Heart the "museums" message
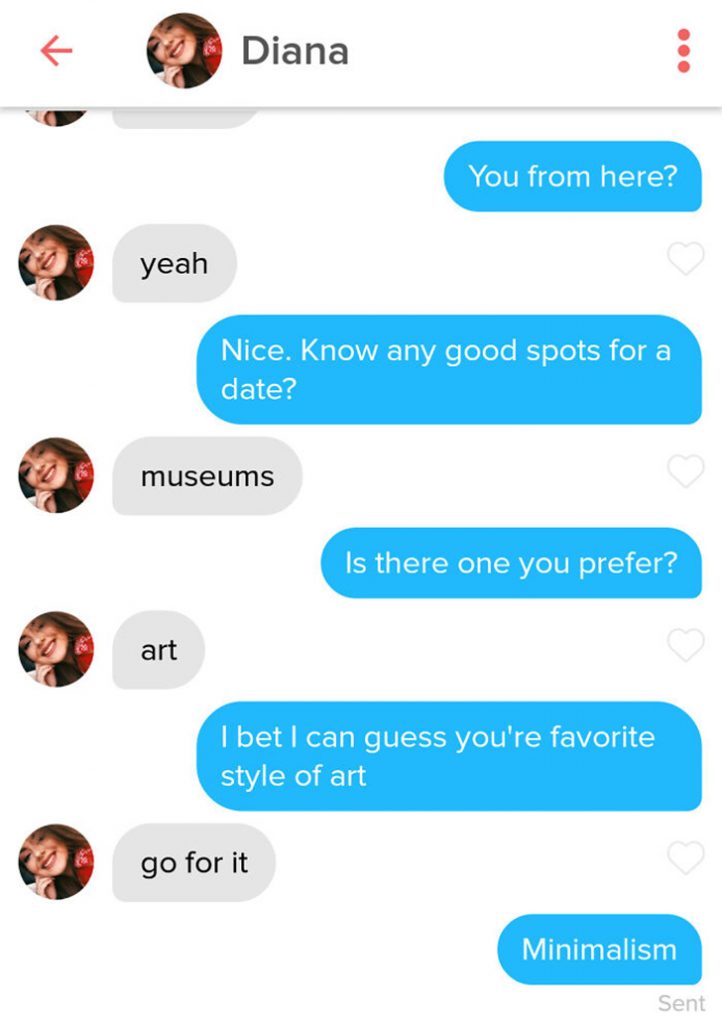This screenshot has width=722, height=1024. click(x=685, y=471)
